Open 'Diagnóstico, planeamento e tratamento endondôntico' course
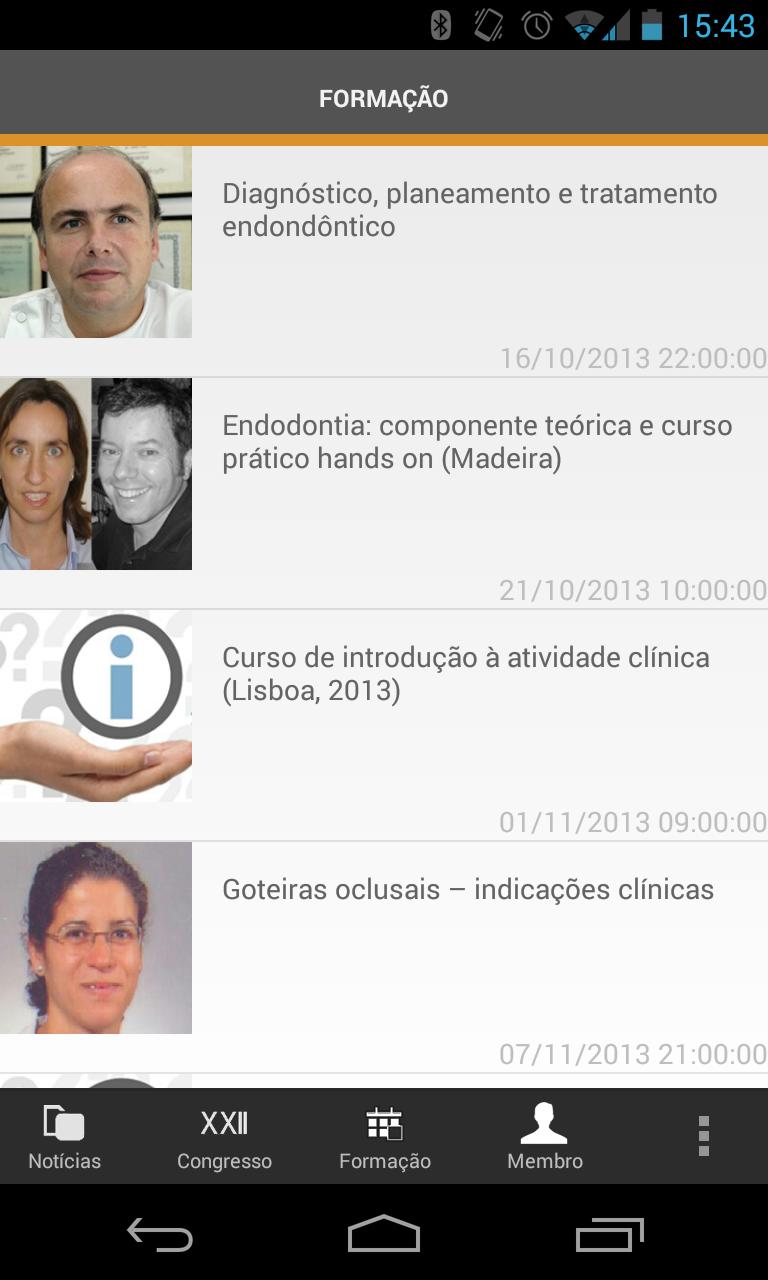 click(x=469, y=210)
